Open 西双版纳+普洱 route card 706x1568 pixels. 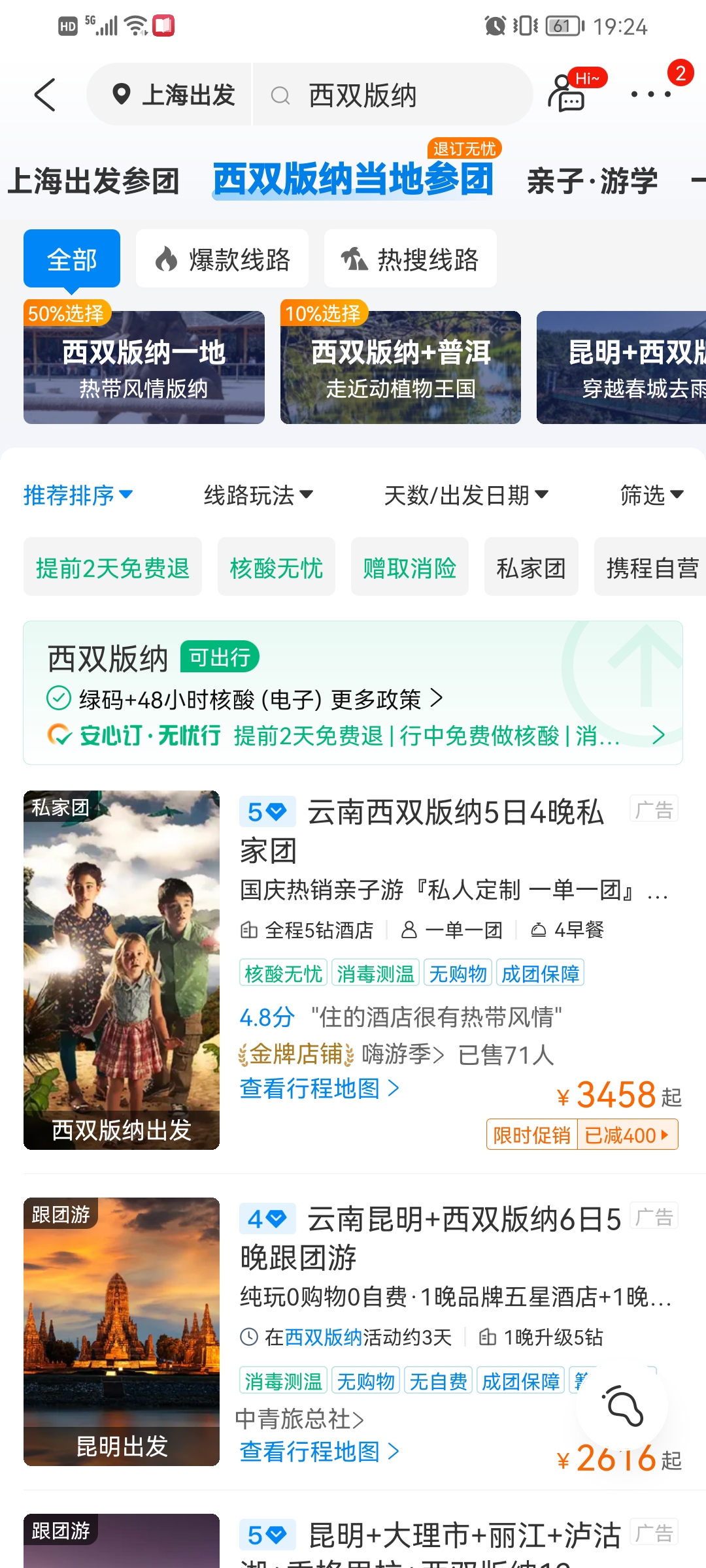pos(400,368)
